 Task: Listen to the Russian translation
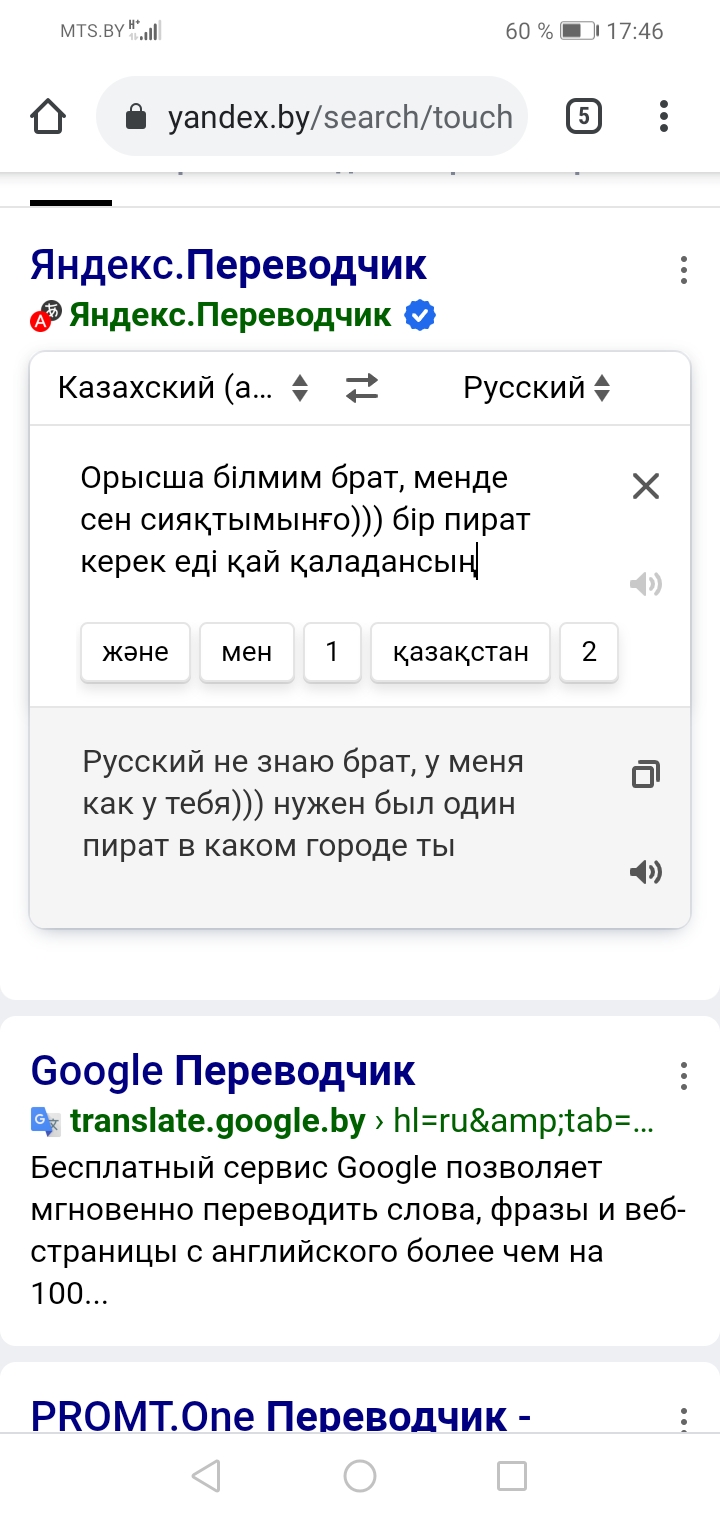(x=646, y=872)
